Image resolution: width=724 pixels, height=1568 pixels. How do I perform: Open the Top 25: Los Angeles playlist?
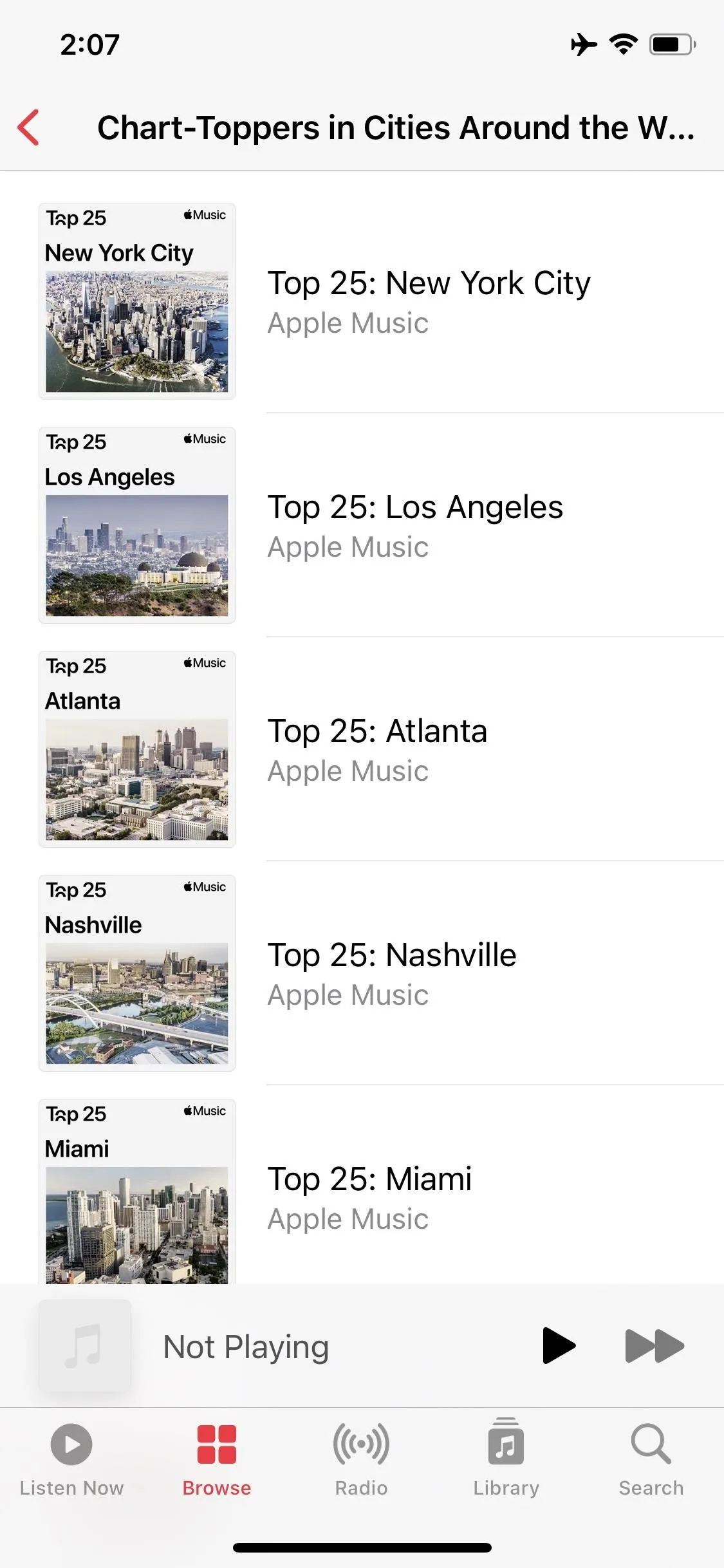click(x=362, y=525)
